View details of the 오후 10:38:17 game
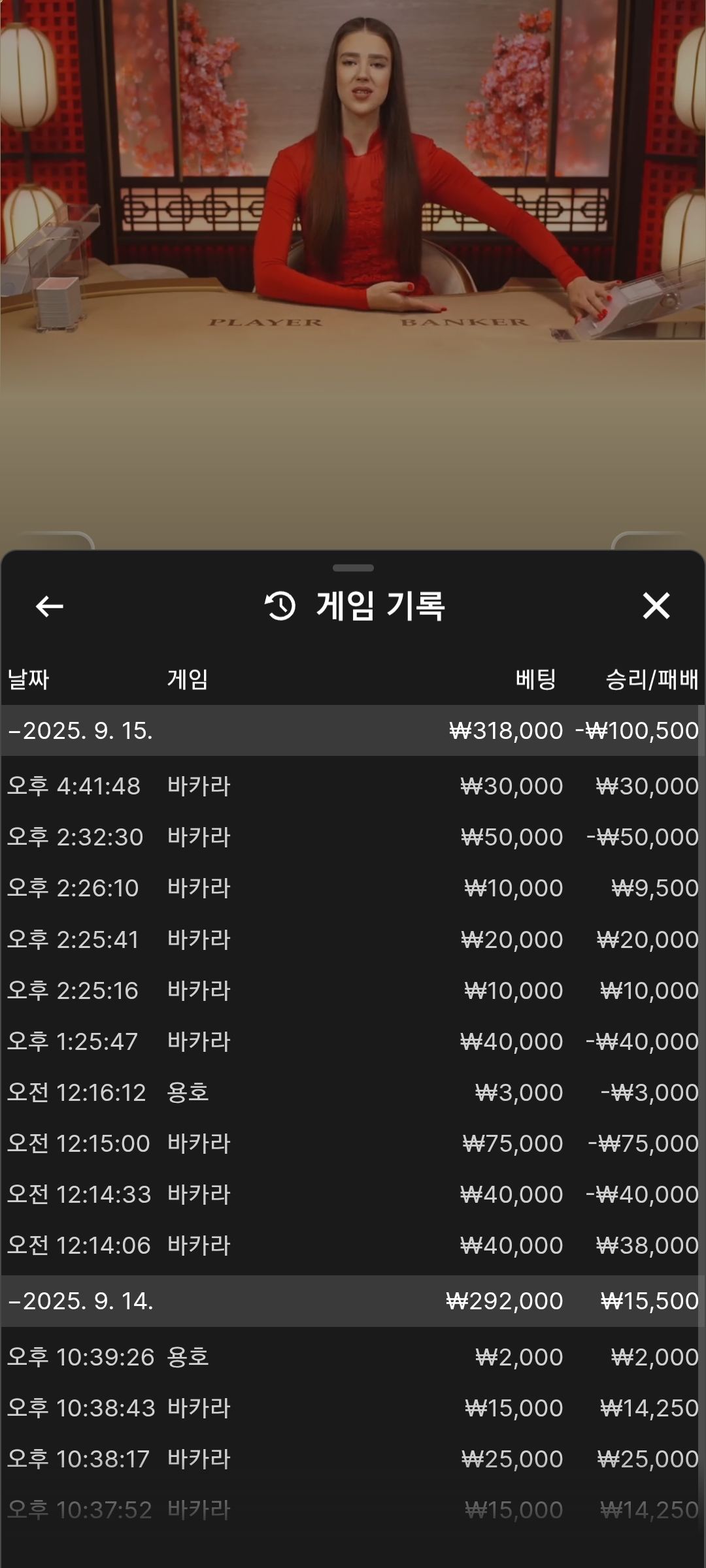The height and width of the screenshot is (1568, 706). click(x=353, y=1459)
